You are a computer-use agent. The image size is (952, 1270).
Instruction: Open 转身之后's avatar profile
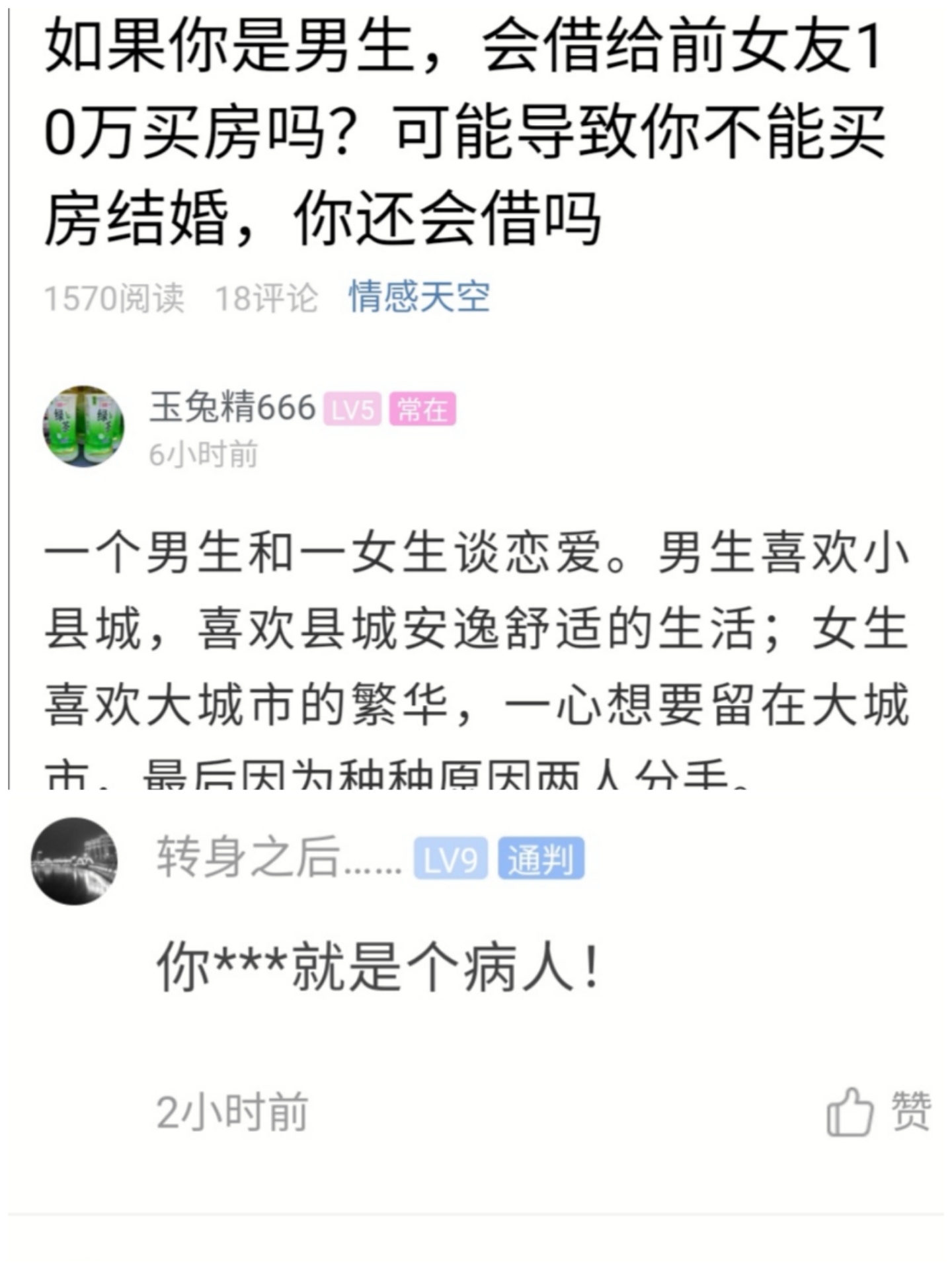click(x=75, y=861)
